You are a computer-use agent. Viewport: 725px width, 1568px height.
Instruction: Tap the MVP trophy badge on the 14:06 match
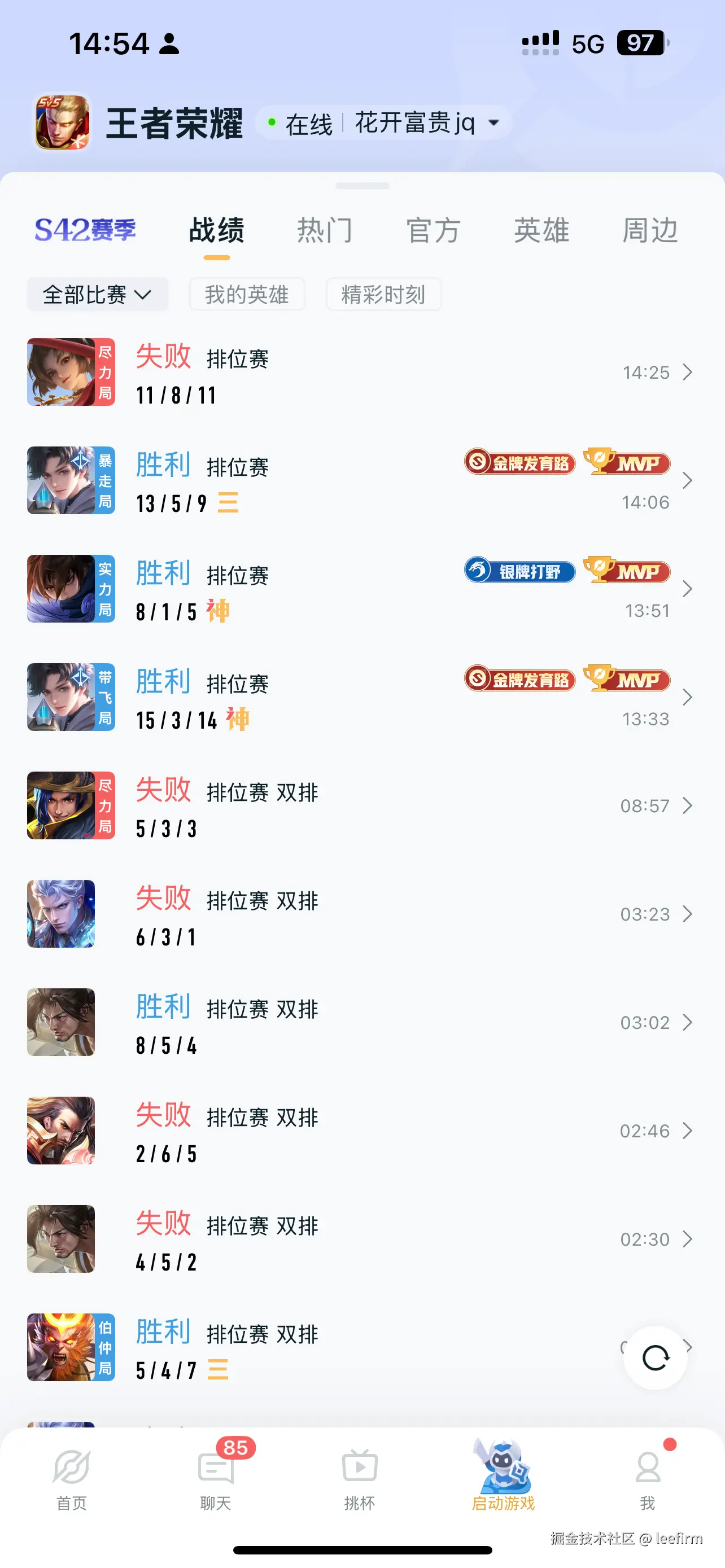tap(626, 463)
